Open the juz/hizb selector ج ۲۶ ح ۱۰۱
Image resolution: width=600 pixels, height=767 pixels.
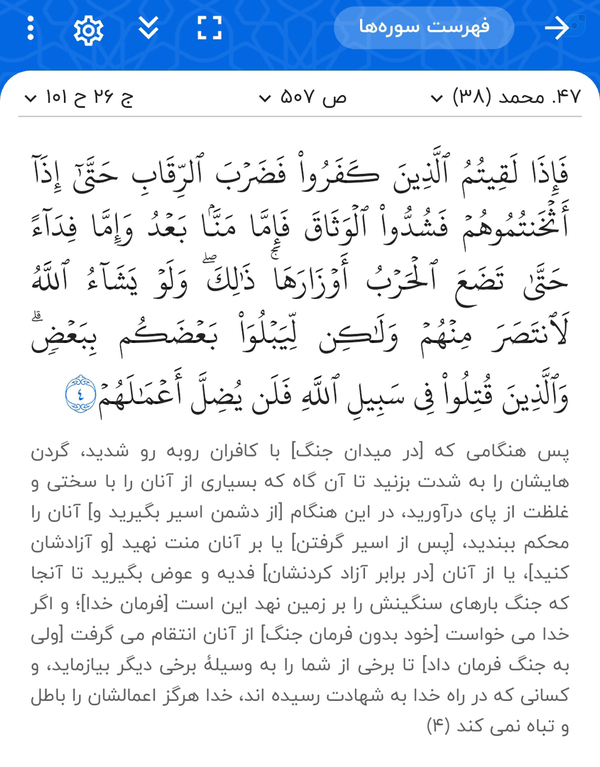[x=79, y=97]
